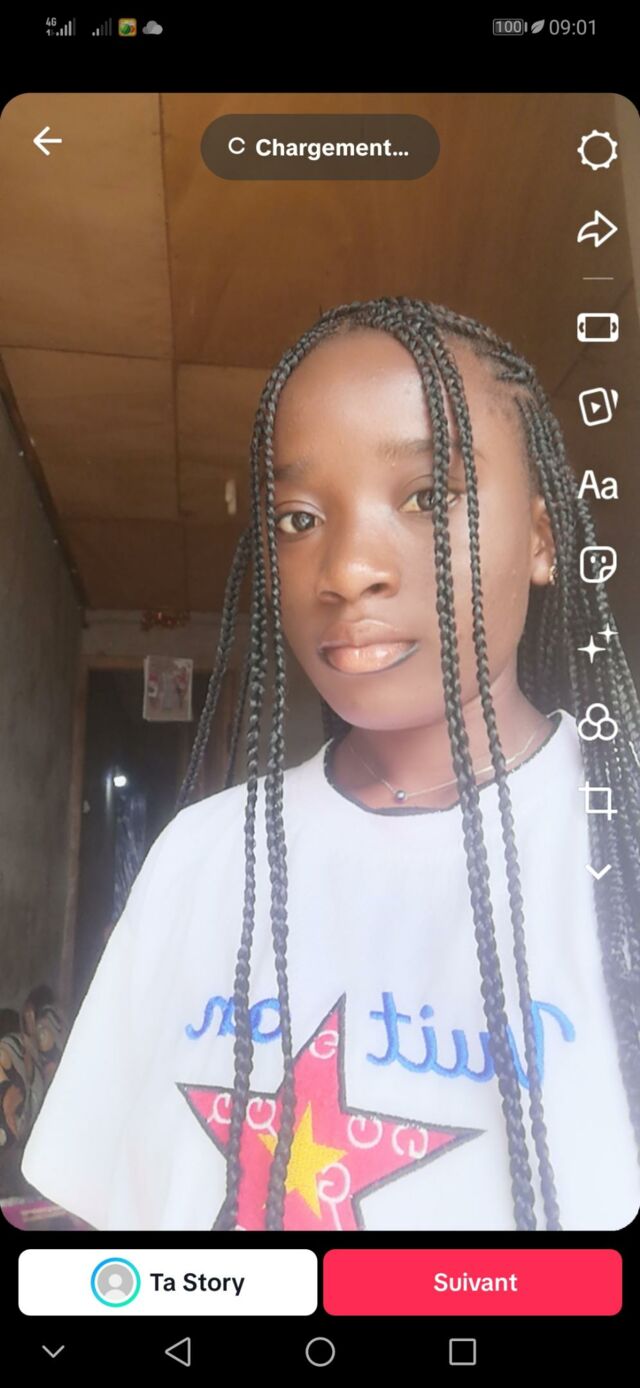The image size is (640, 1388).
Task: Add text with the Aa tool
Action: pyautogui.click(x=597, y=485)
